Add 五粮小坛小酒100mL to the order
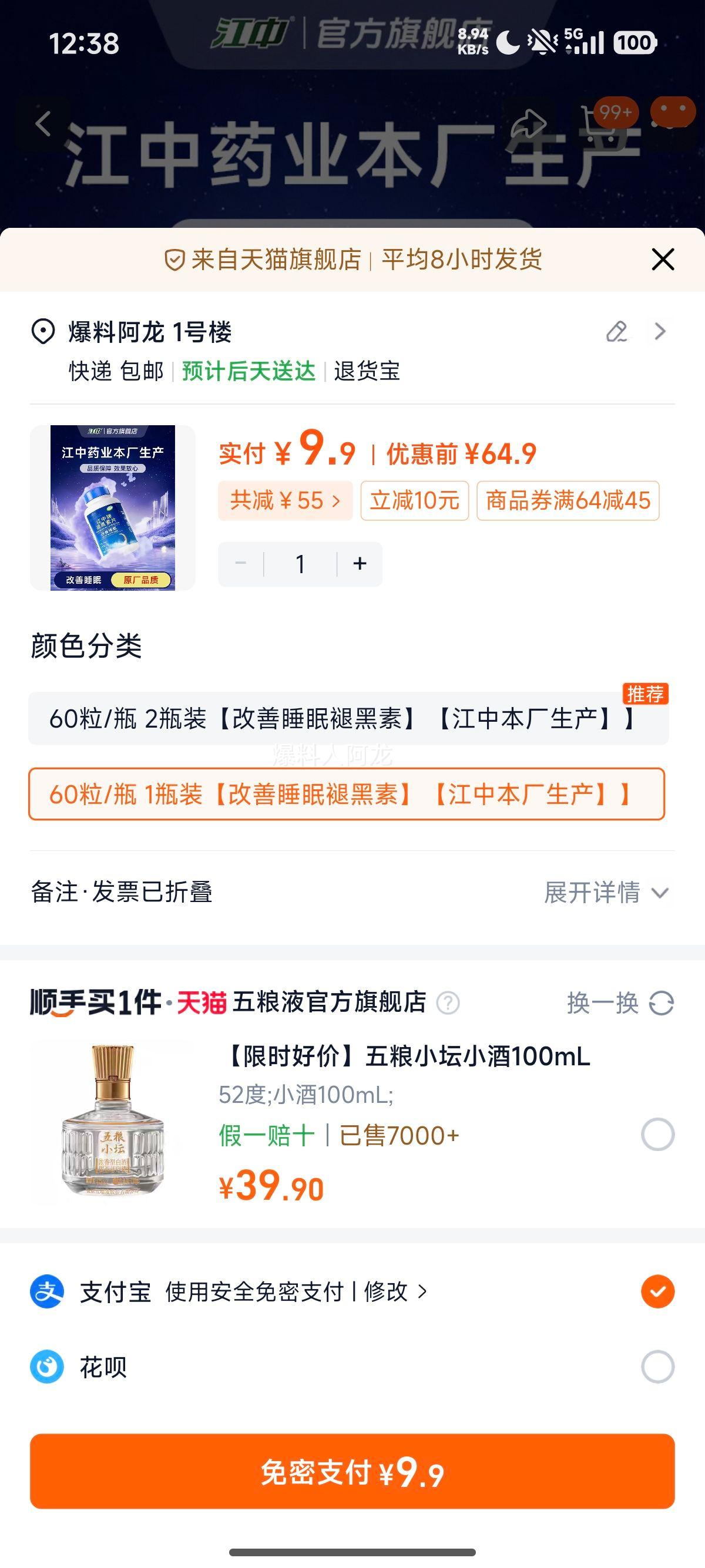705x1568 pixels. coord(657,1135)
